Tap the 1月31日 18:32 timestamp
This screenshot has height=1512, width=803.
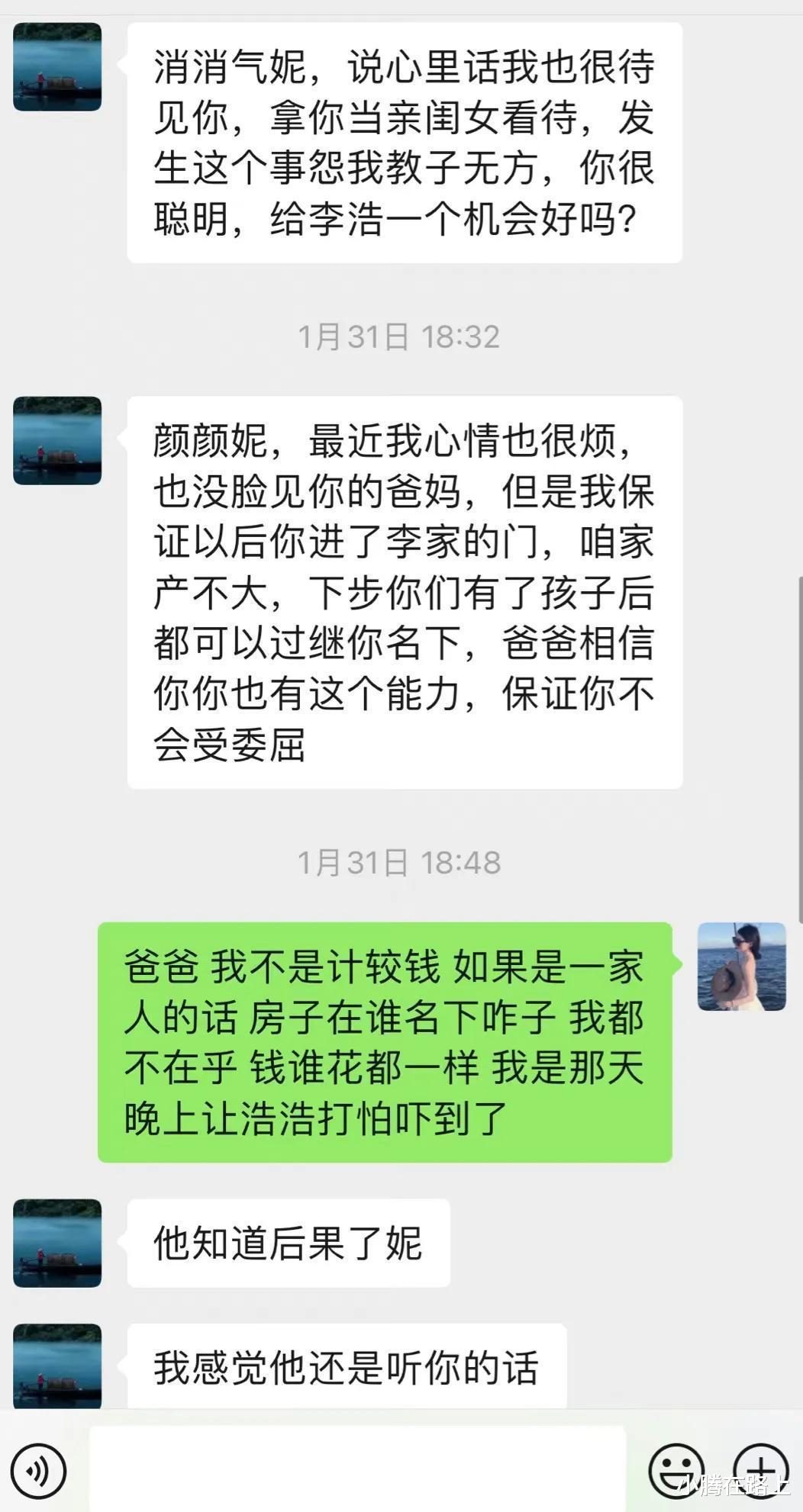click(x=400, y=333)
